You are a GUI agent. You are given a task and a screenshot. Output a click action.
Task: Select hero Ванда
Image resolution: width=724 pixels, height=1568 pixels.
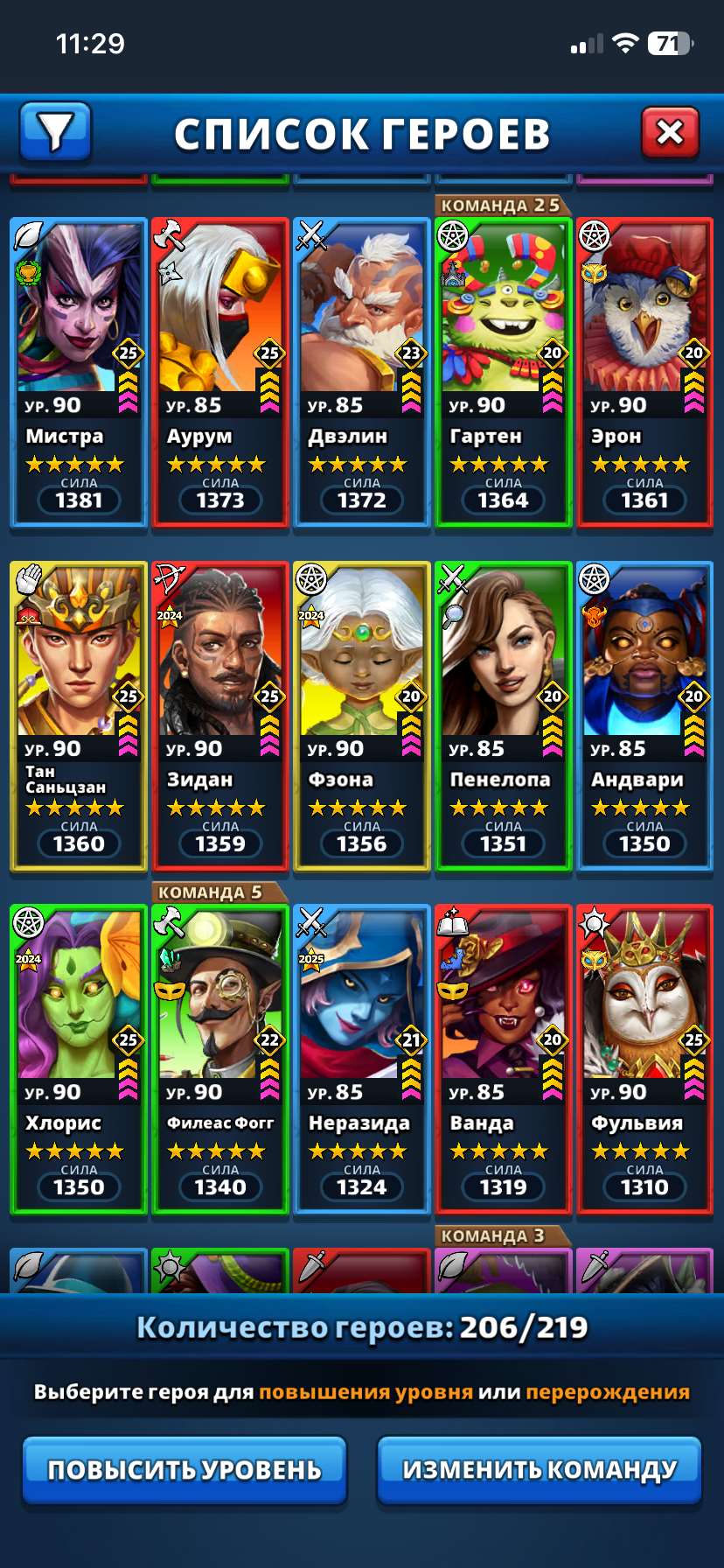pyautogui.click(x=504, y=1060)
